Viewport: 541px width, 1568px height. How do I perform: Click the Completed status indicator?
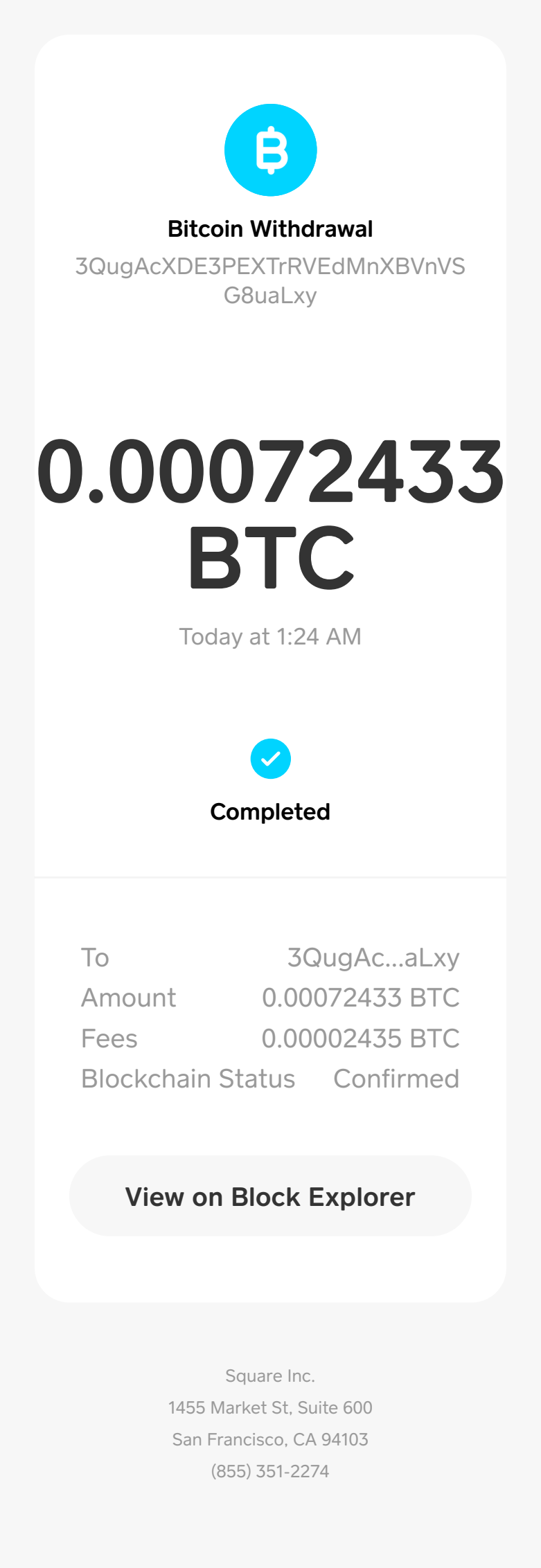pyautogui.click(x=270, y=811)
